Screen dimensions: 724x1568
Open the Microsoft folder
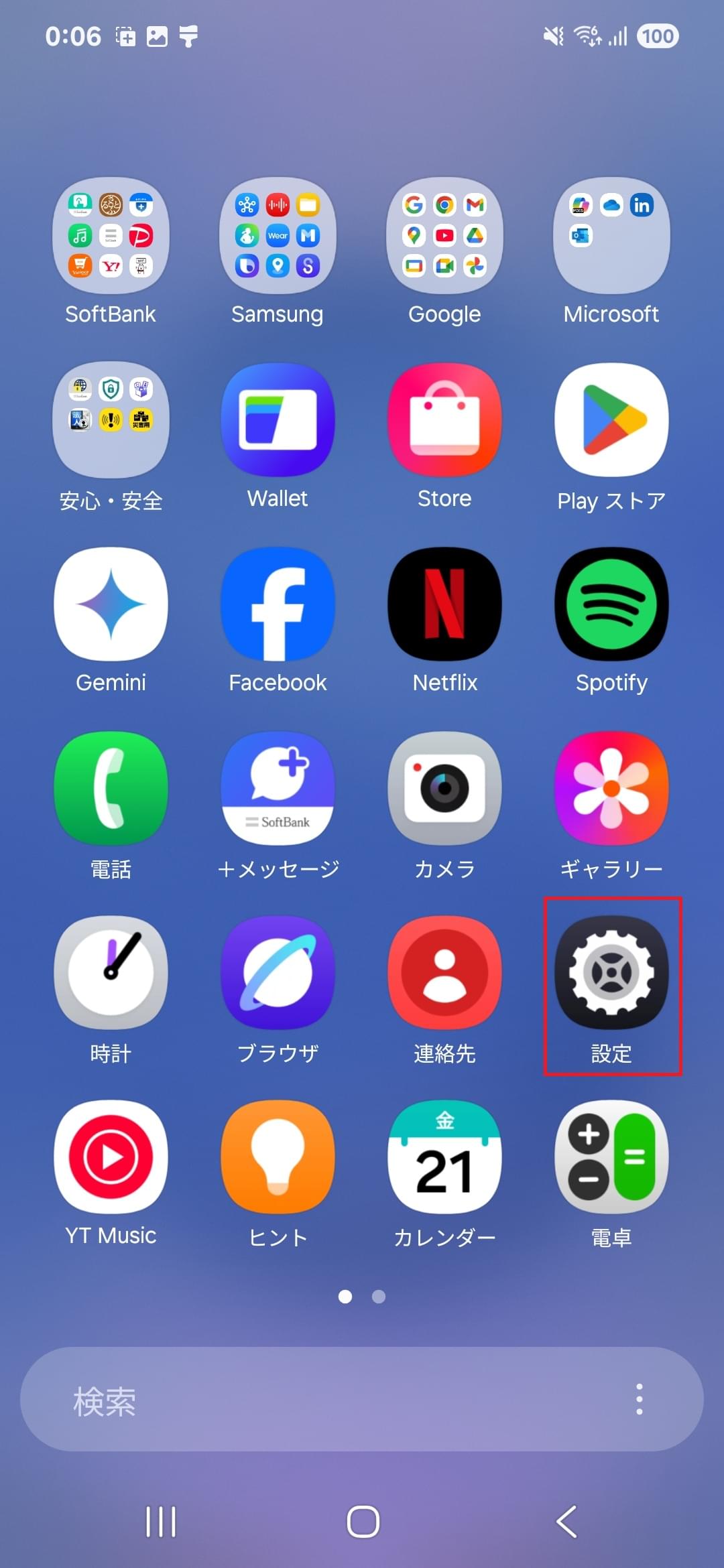(611, 236)
